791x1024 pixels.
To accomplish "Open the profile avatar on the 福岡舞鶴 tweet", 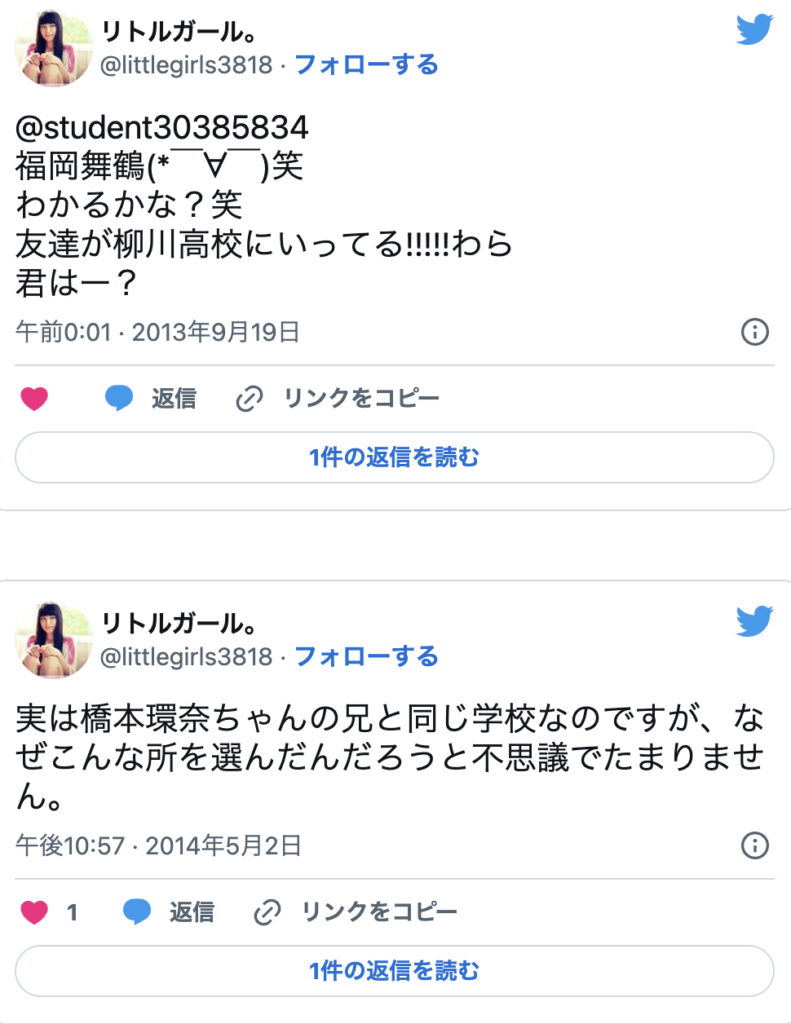I will [54, 48].
